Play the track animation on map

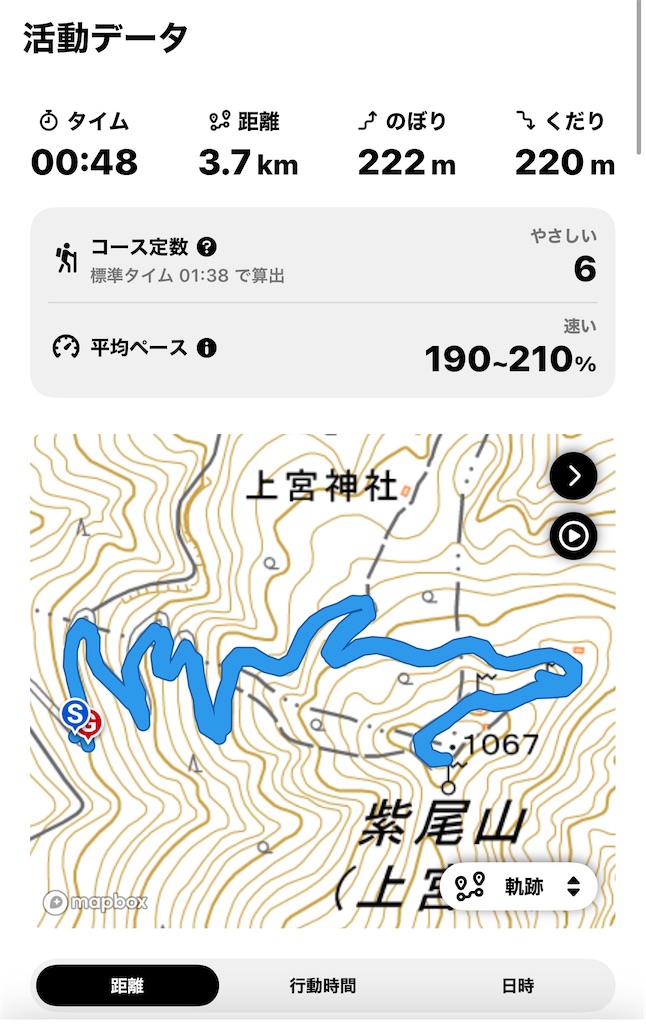pyautogui.click(x=573, y=537)
